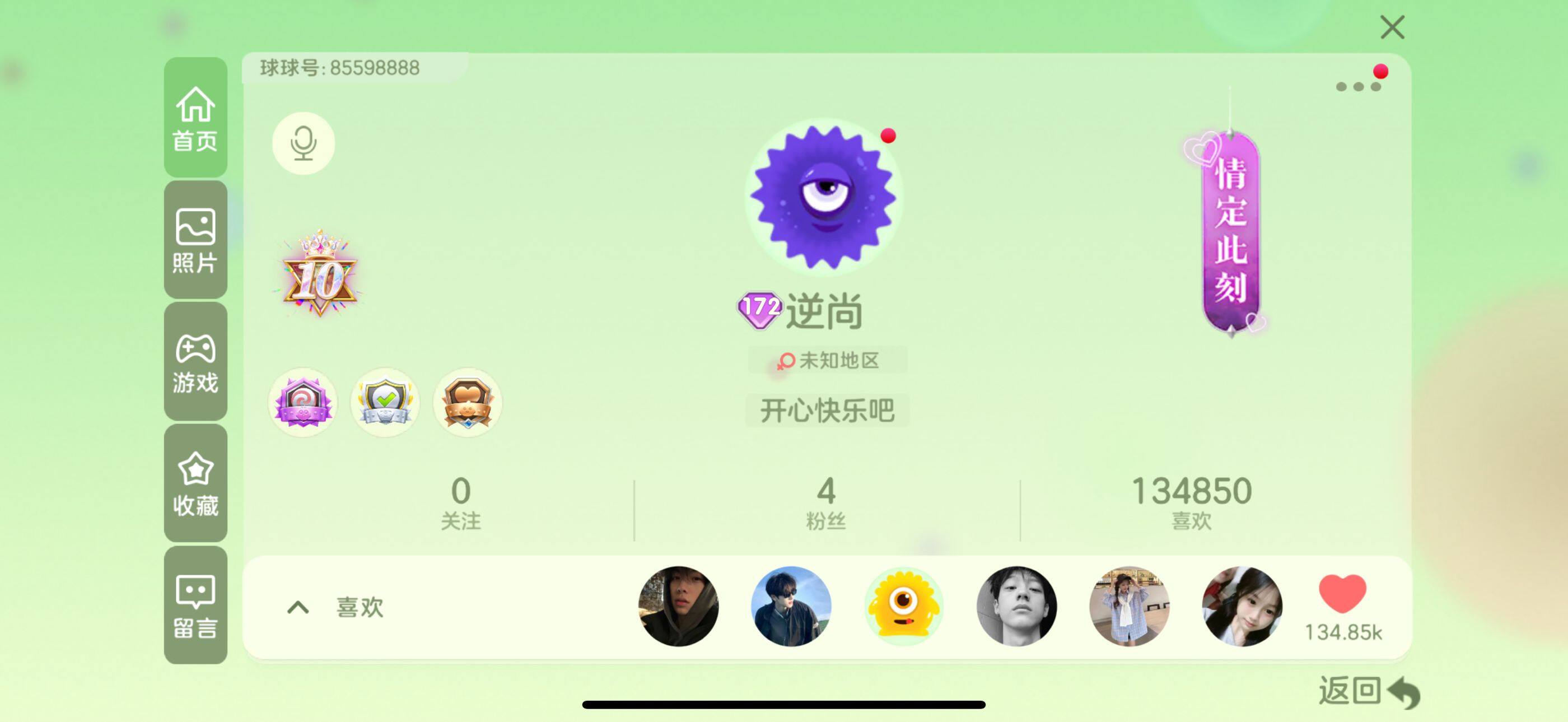Switch to the 留言 tab
This screenshot has height=722, width=1568.
(x=195, y=605)
